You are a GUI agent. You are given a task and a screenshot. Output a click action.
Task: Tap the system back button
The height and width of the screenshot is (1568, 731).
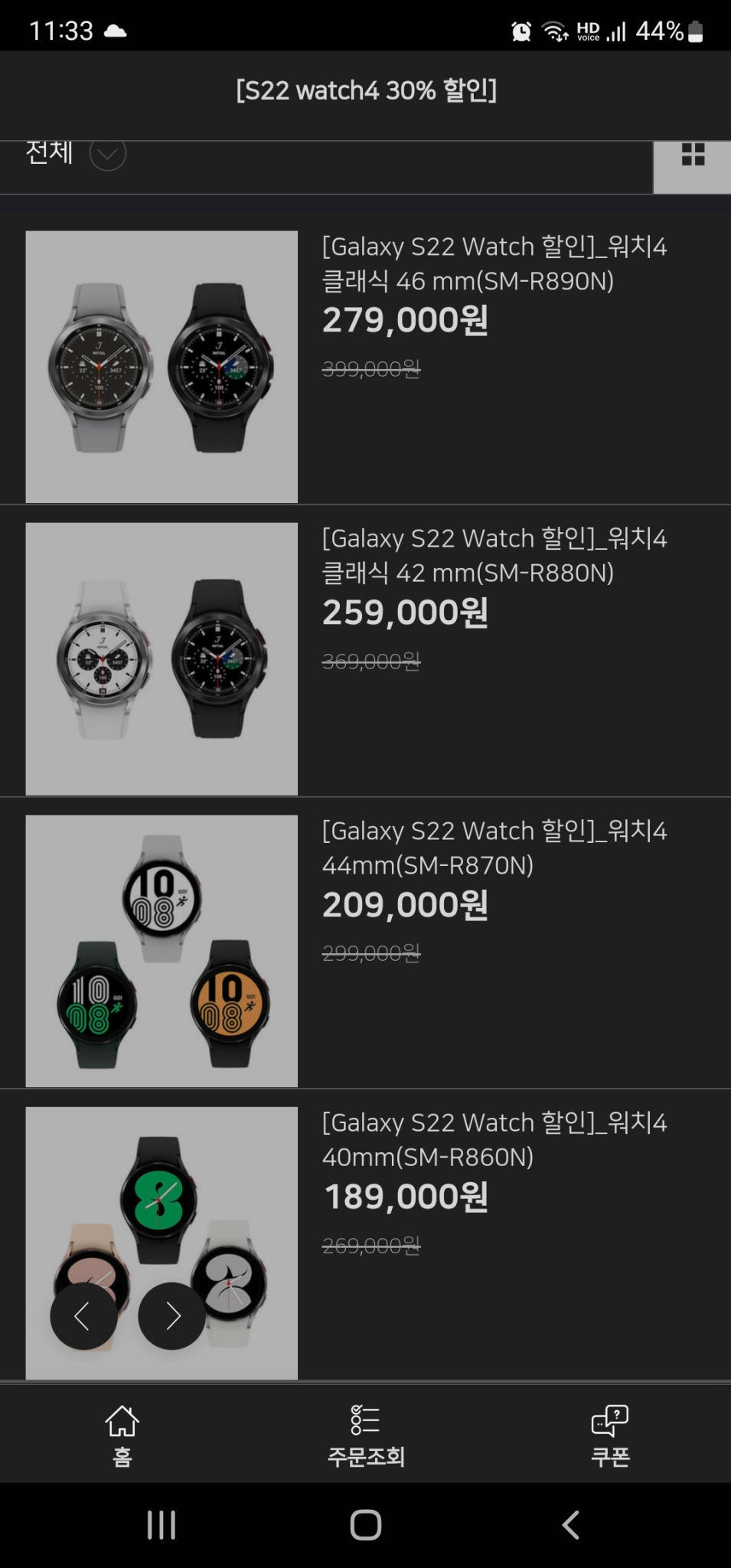coord(570,1524)
